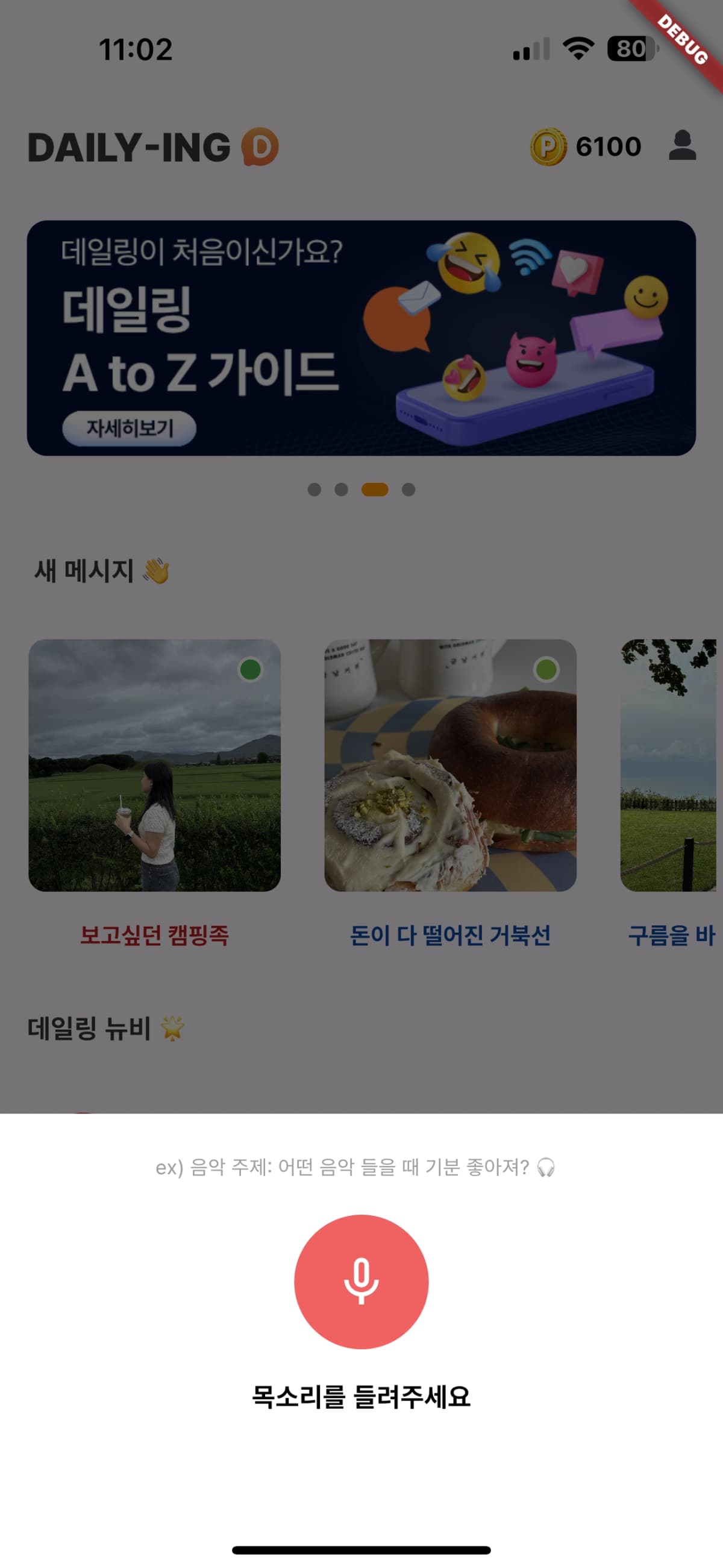The image size is (723, 1568).
Task: Tap the 자세히보기 banner button
Action: point(130,429)
